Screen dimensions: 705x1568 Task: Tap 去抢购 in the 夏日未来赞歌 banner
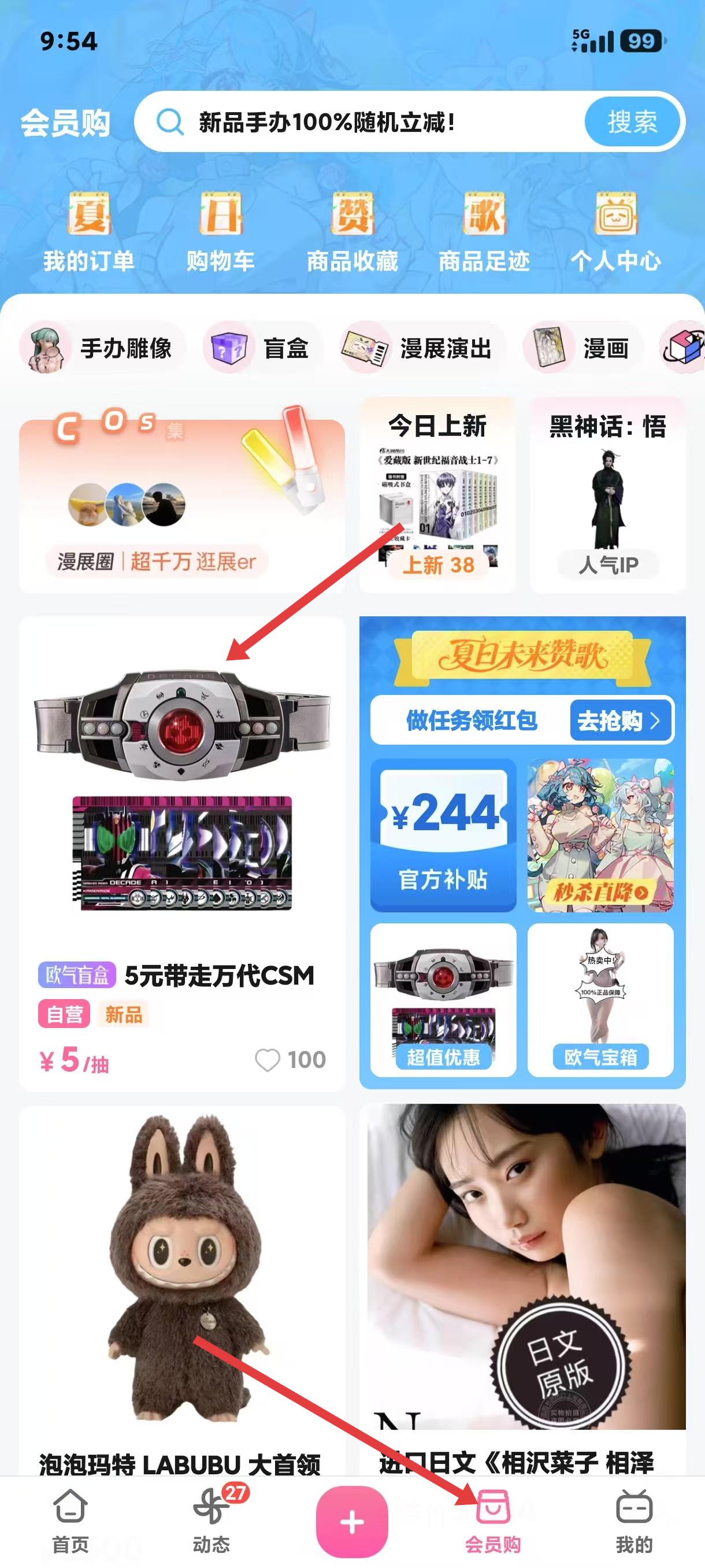[620, 721]
